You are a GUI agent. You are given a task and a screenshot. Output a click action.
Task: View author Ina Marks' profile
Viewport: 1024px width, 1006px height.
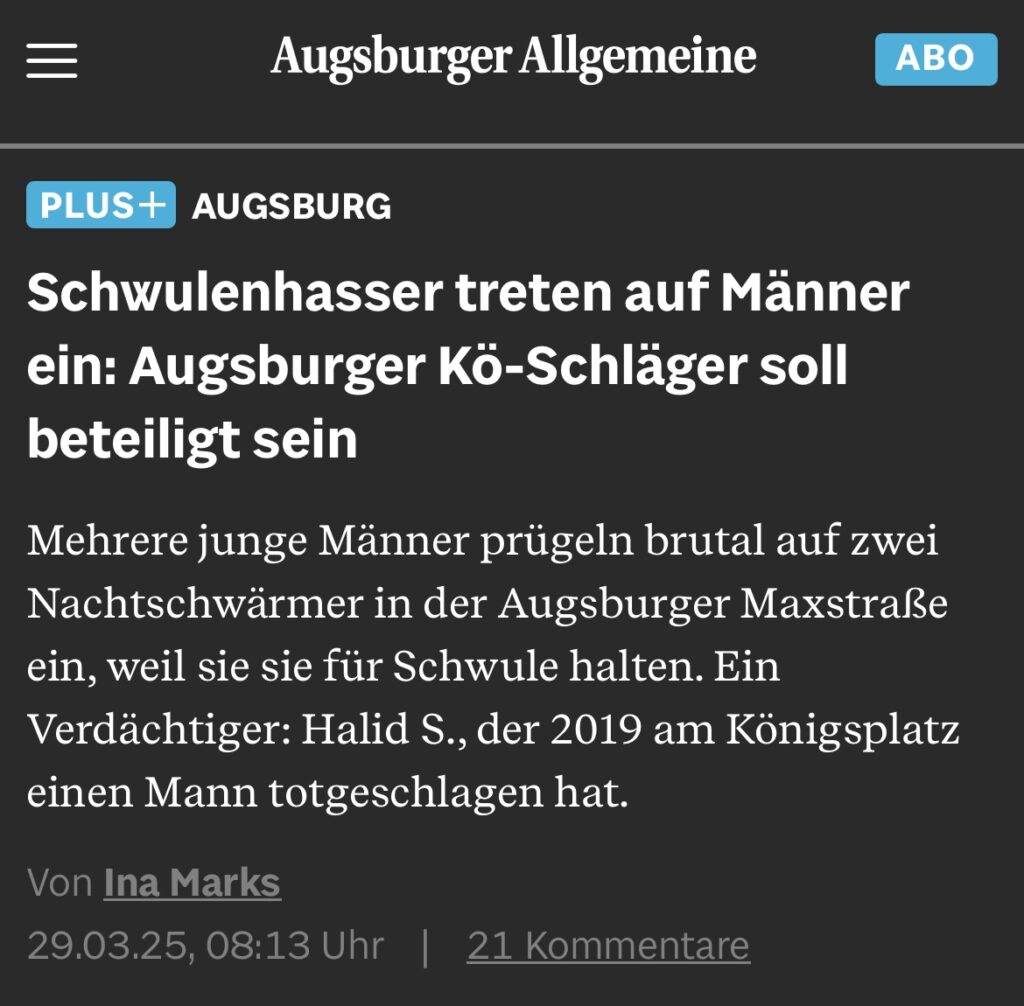pos(192,883)
